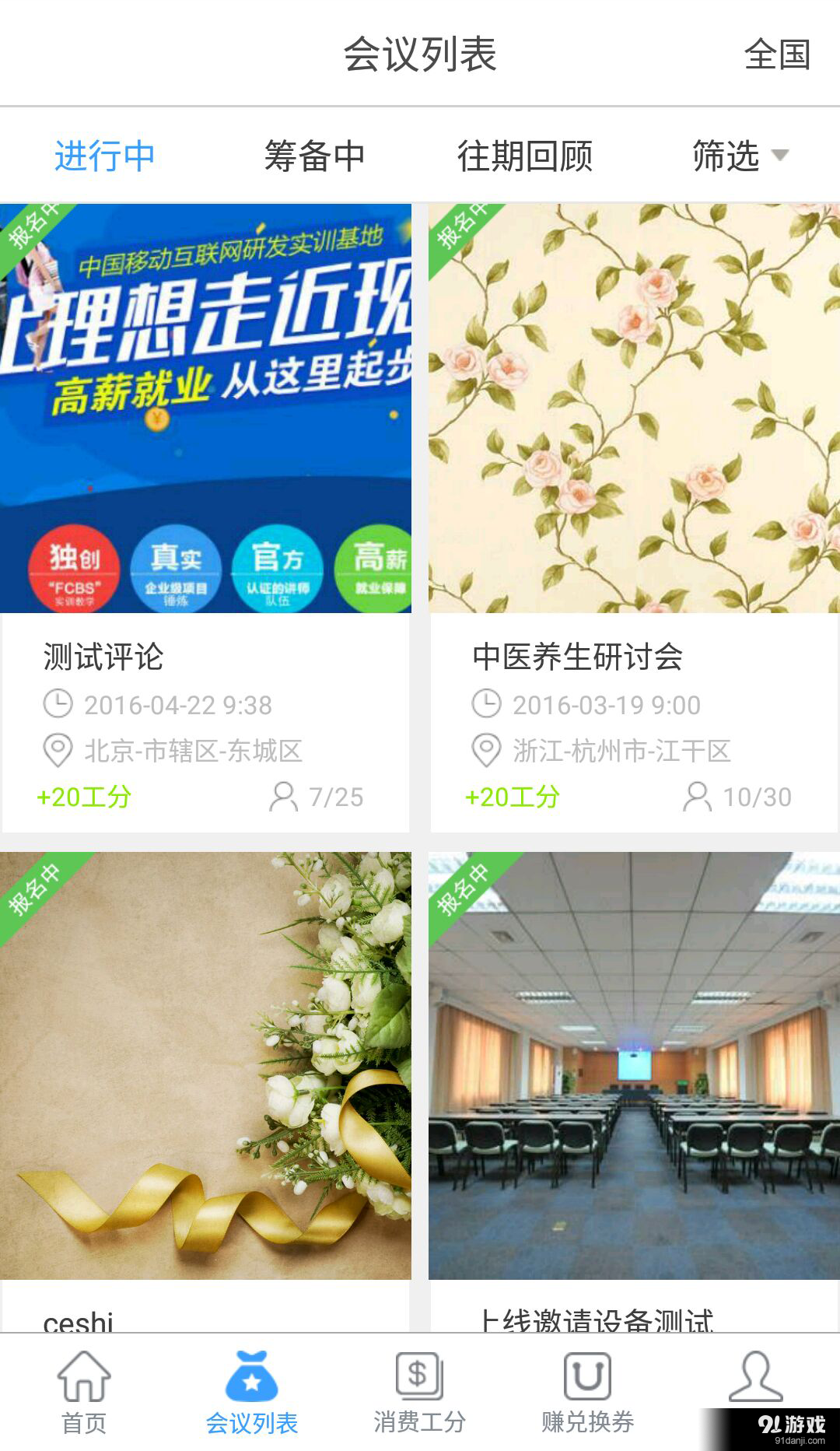Image resolution: width=840 pixels, height=1451 pixels.
Task: Tap the +20工分 reward label
Action: 84,796
